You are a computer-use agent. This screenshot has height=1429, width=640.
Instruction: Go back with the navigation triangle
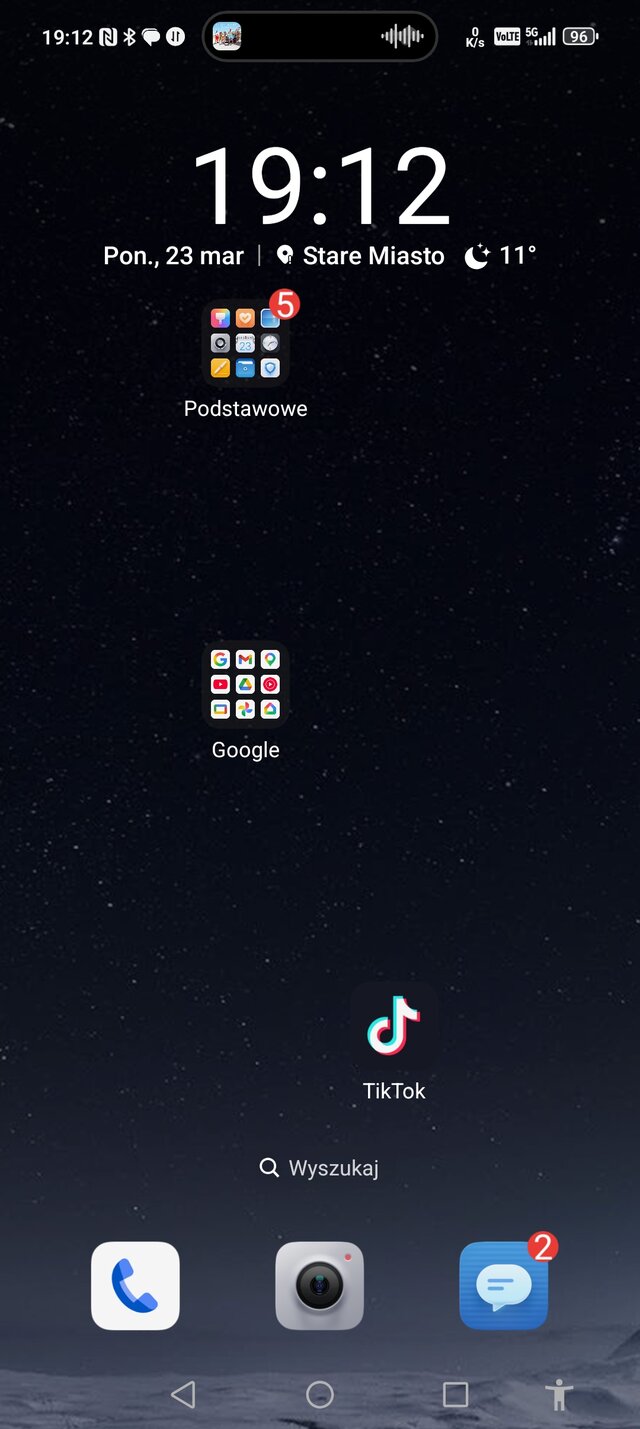tap(183, 1394)
